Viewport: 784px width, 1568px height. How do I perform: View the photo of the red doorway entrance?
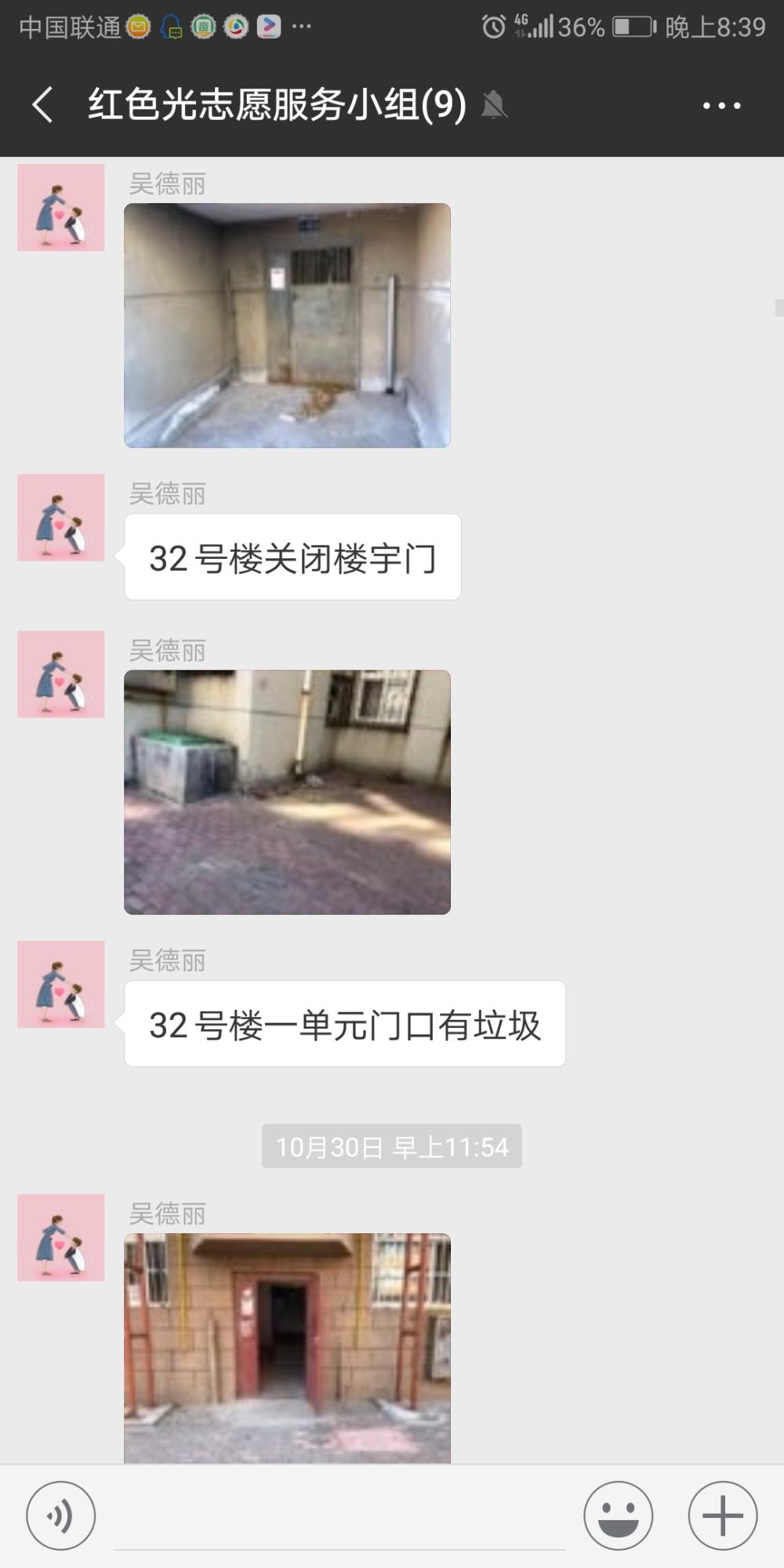click(287, 1348)
